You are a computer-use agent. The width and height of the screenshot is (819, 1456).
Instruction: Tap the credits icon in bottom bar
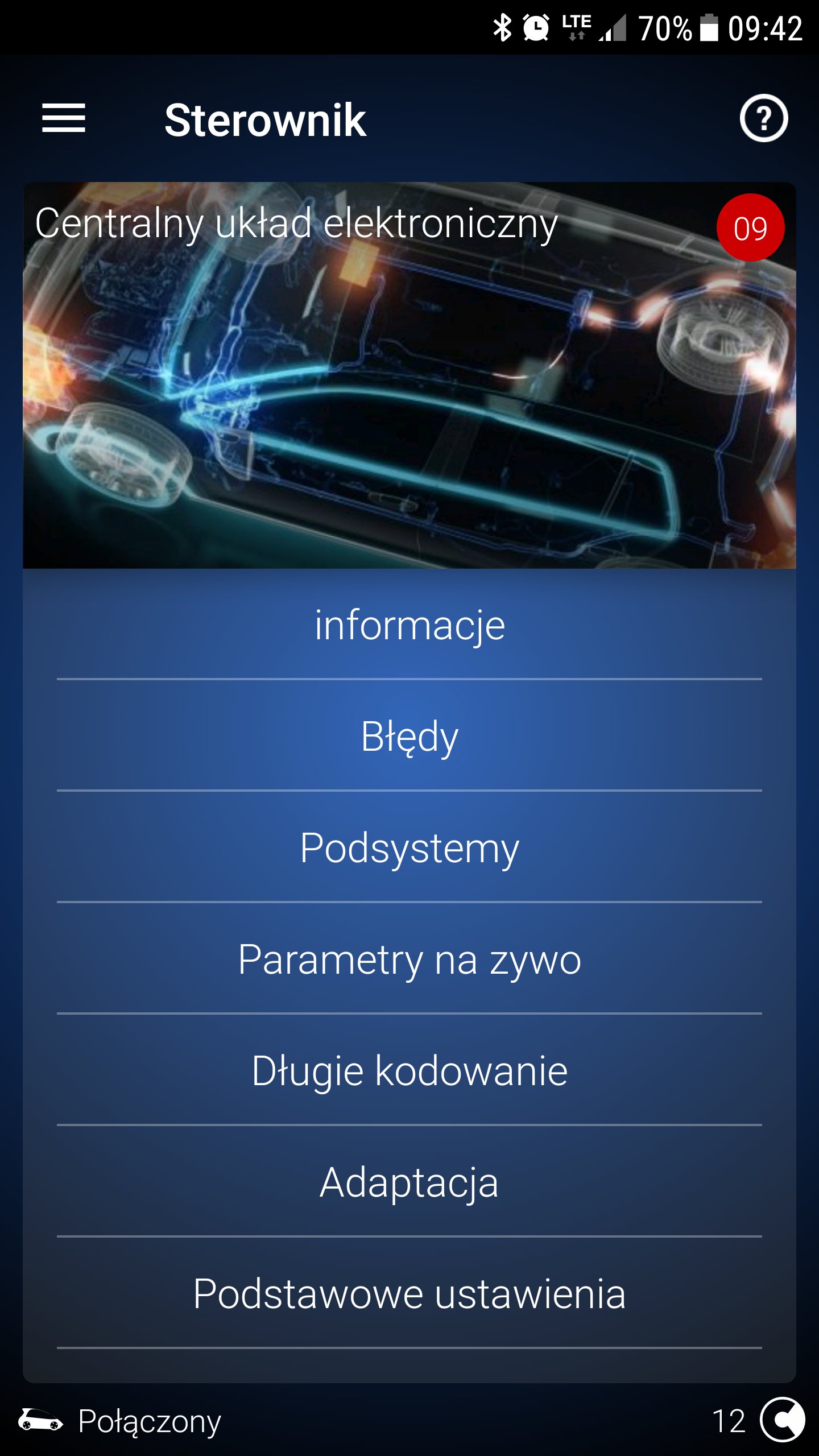781,1420
